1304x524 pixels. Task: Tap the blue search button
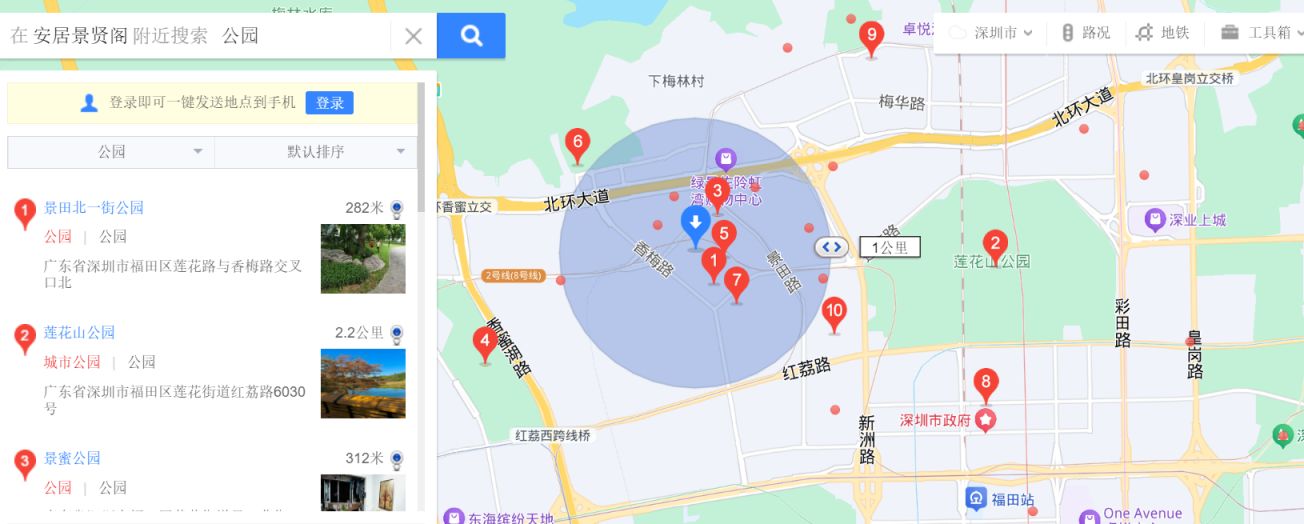coord(471,36)
